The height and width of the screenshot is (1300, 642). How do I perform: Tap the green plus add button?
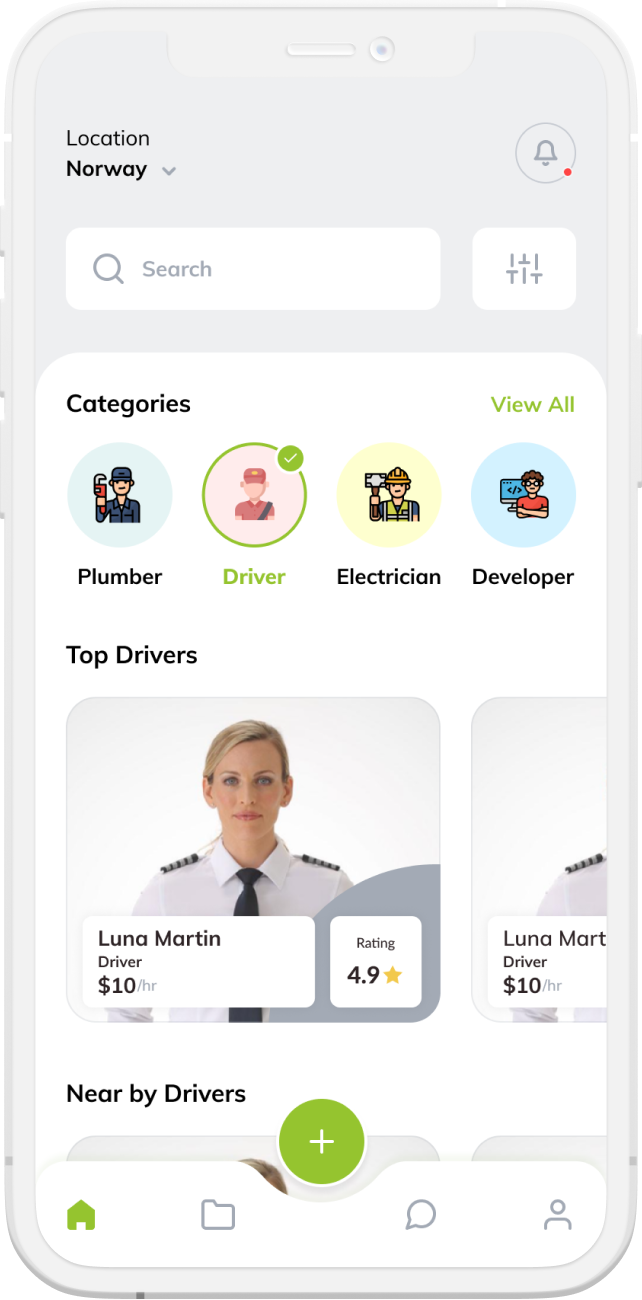tap(321, 1142)
